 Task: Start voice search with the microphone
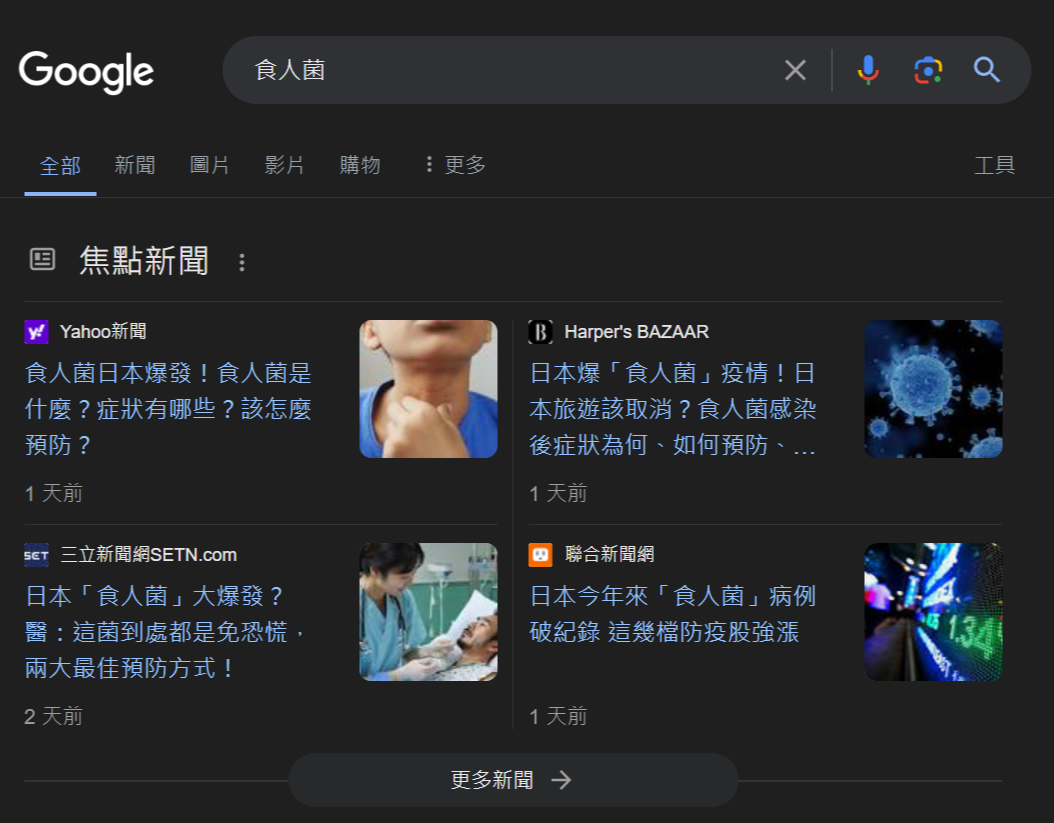coord(868,70)
